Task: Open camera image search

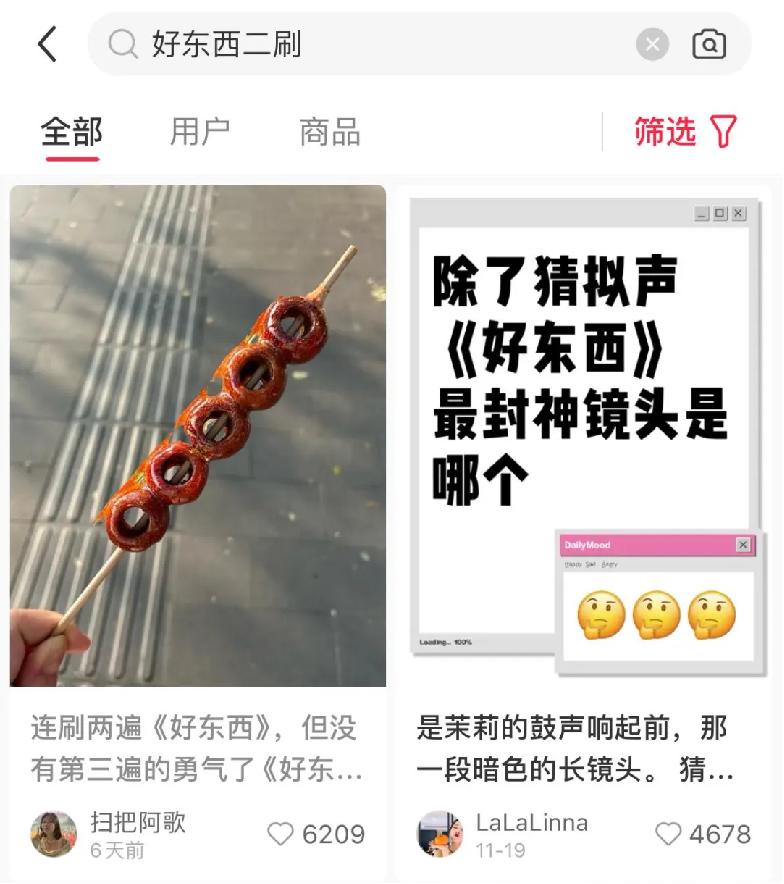Action: tap(709, 44)
